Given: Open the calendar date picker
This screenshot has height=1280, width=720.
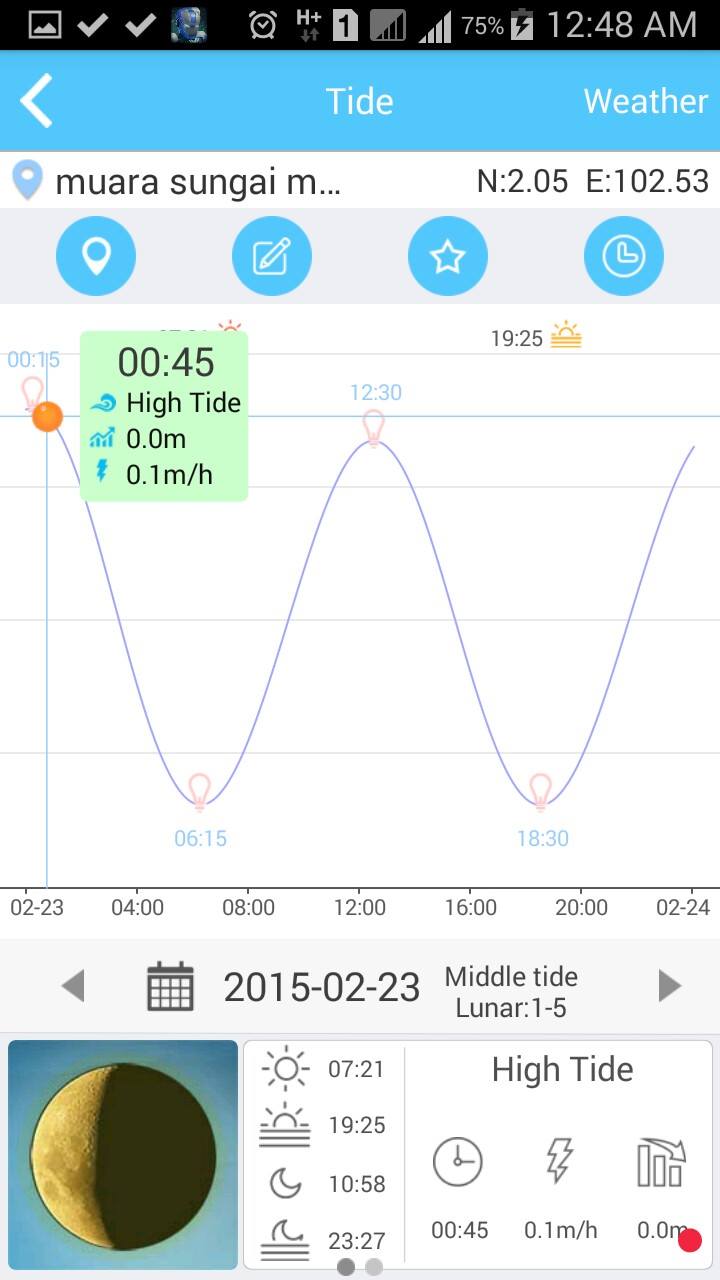Looking at the screenshot, I should pos(170,986).
